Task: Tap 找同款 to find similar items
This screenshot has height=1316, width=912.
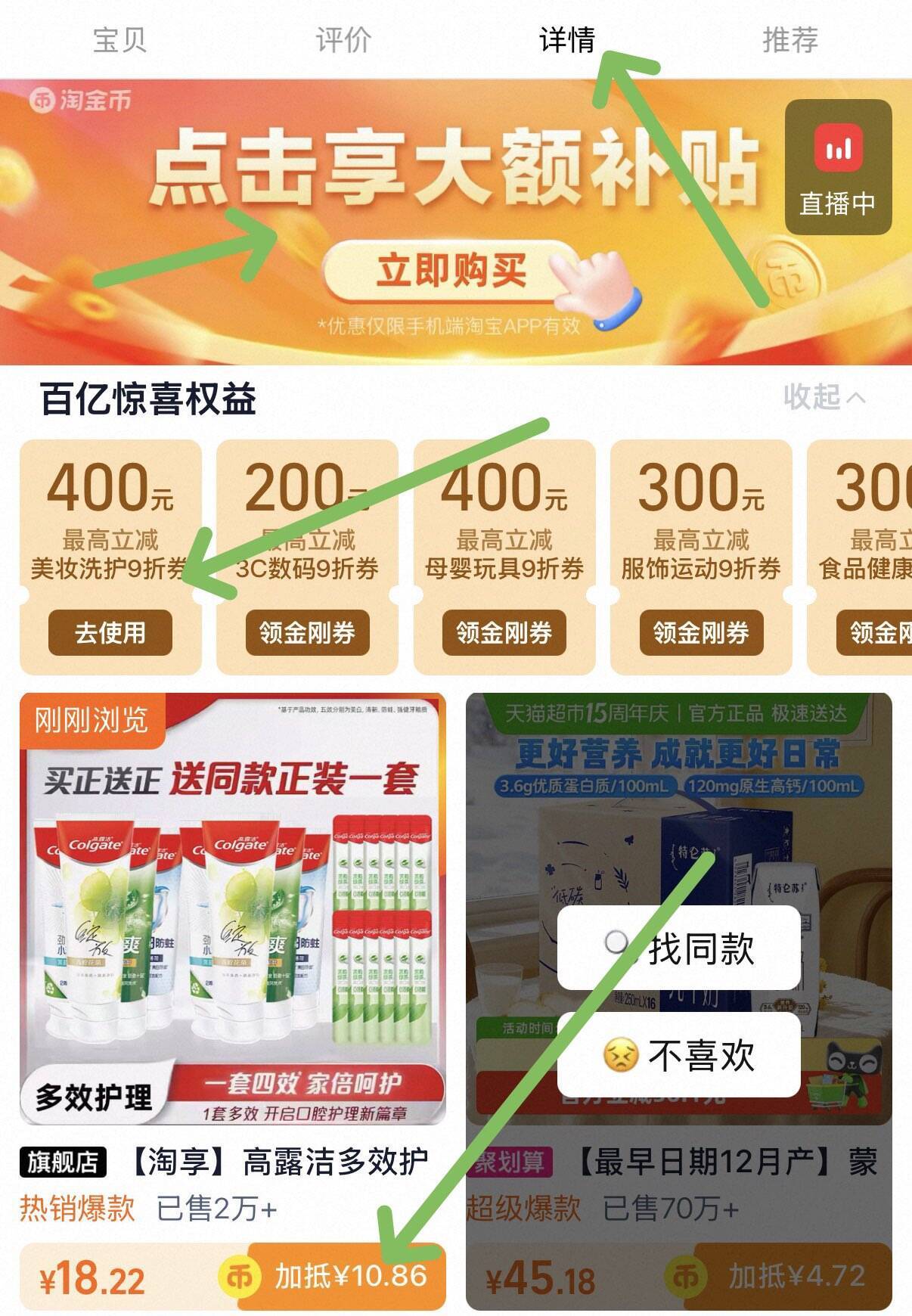Action: [679, 948]
